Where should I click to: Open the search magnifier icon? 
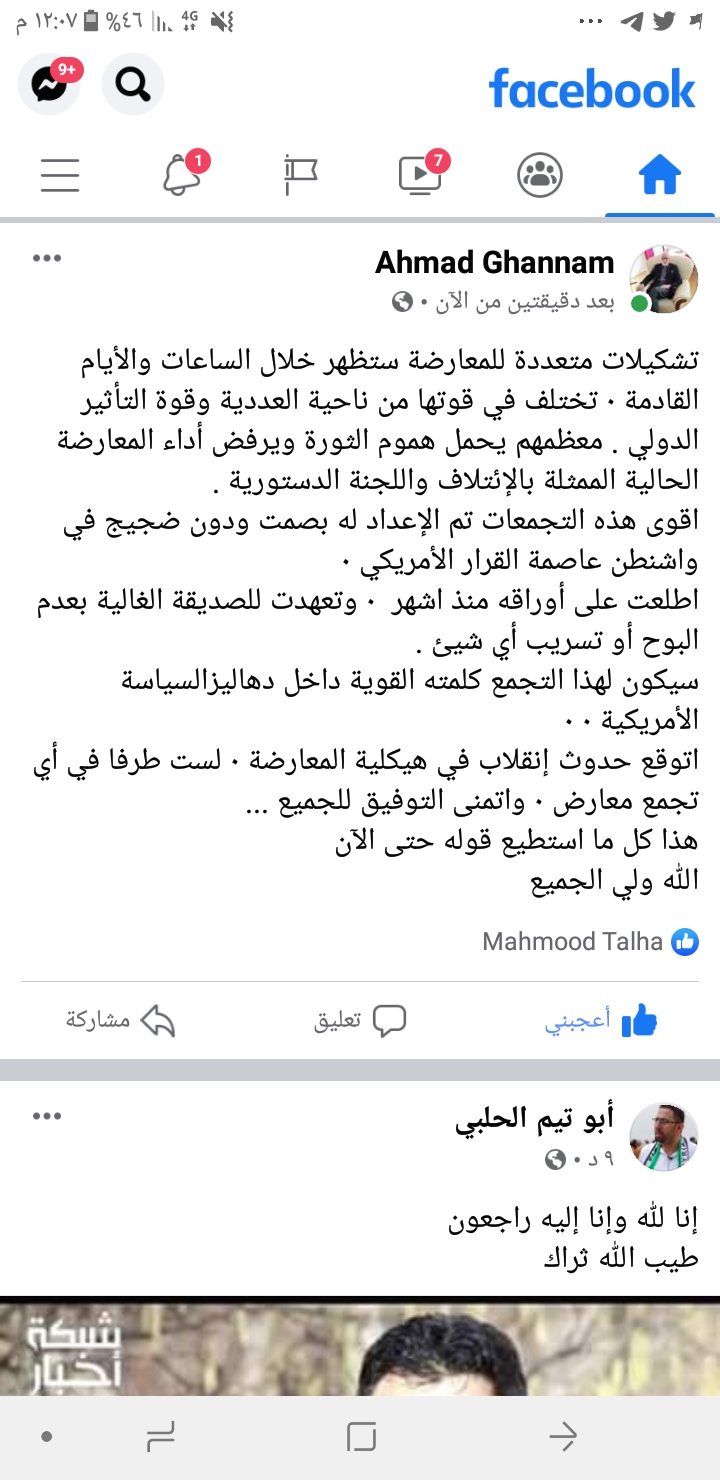coord(133,85)
